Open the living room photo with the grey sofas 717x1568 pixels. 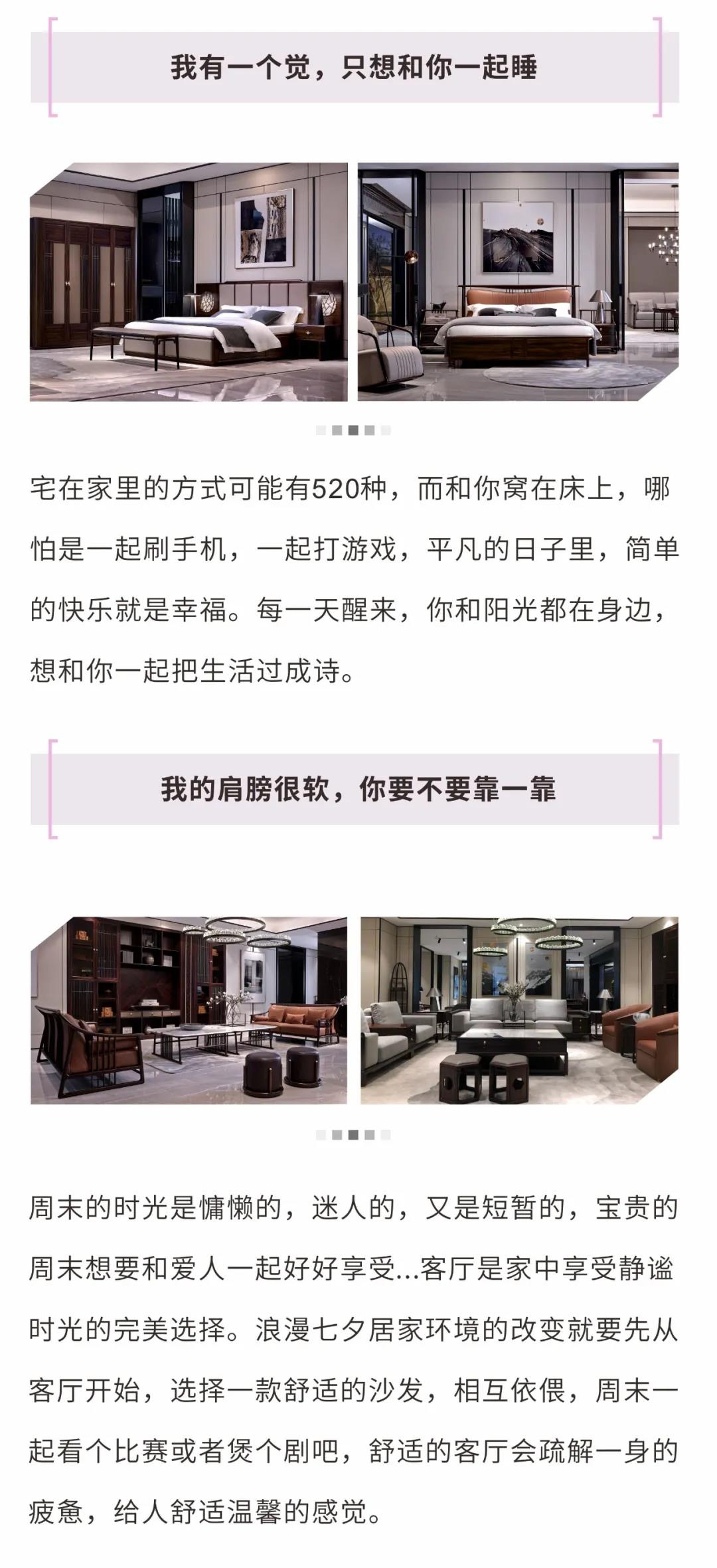click(x=519, y=1010)
